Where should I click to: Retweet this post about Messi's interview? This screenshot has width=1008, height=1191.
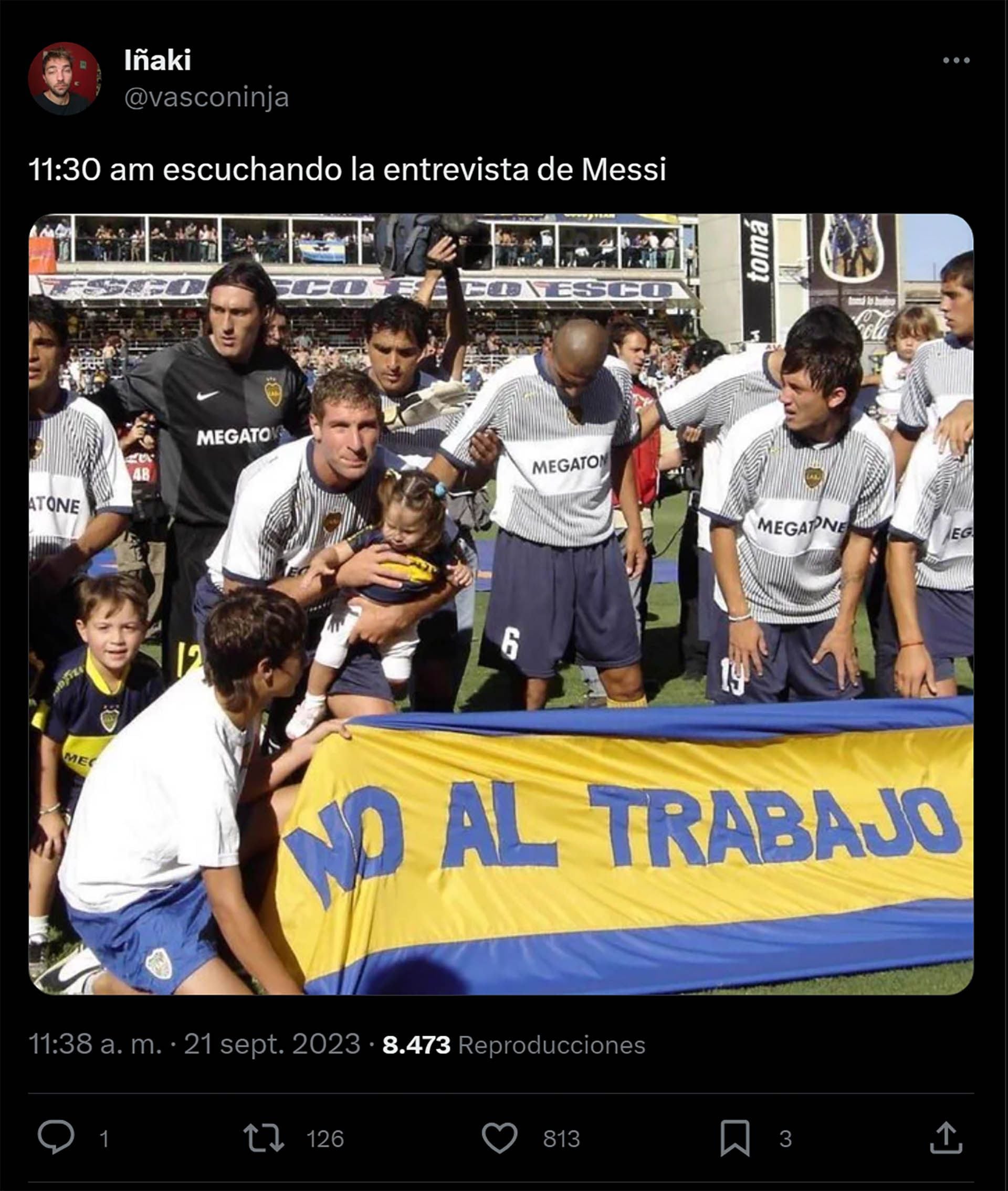pyautogui.click(x=264, y=1137)
